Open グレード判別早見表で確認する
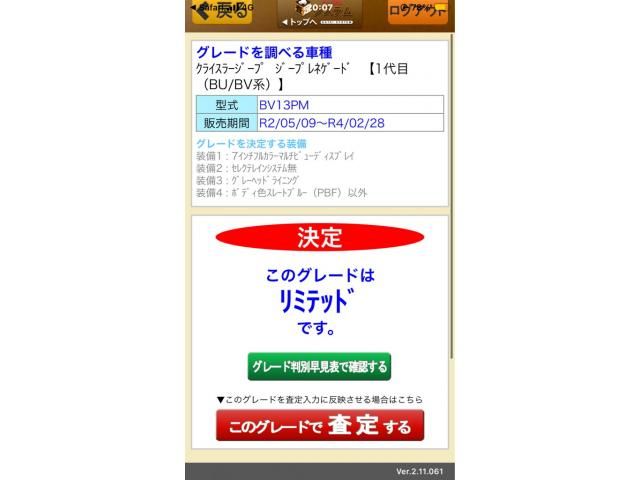Screen dimensions: 640x480 tap(319, 367)
